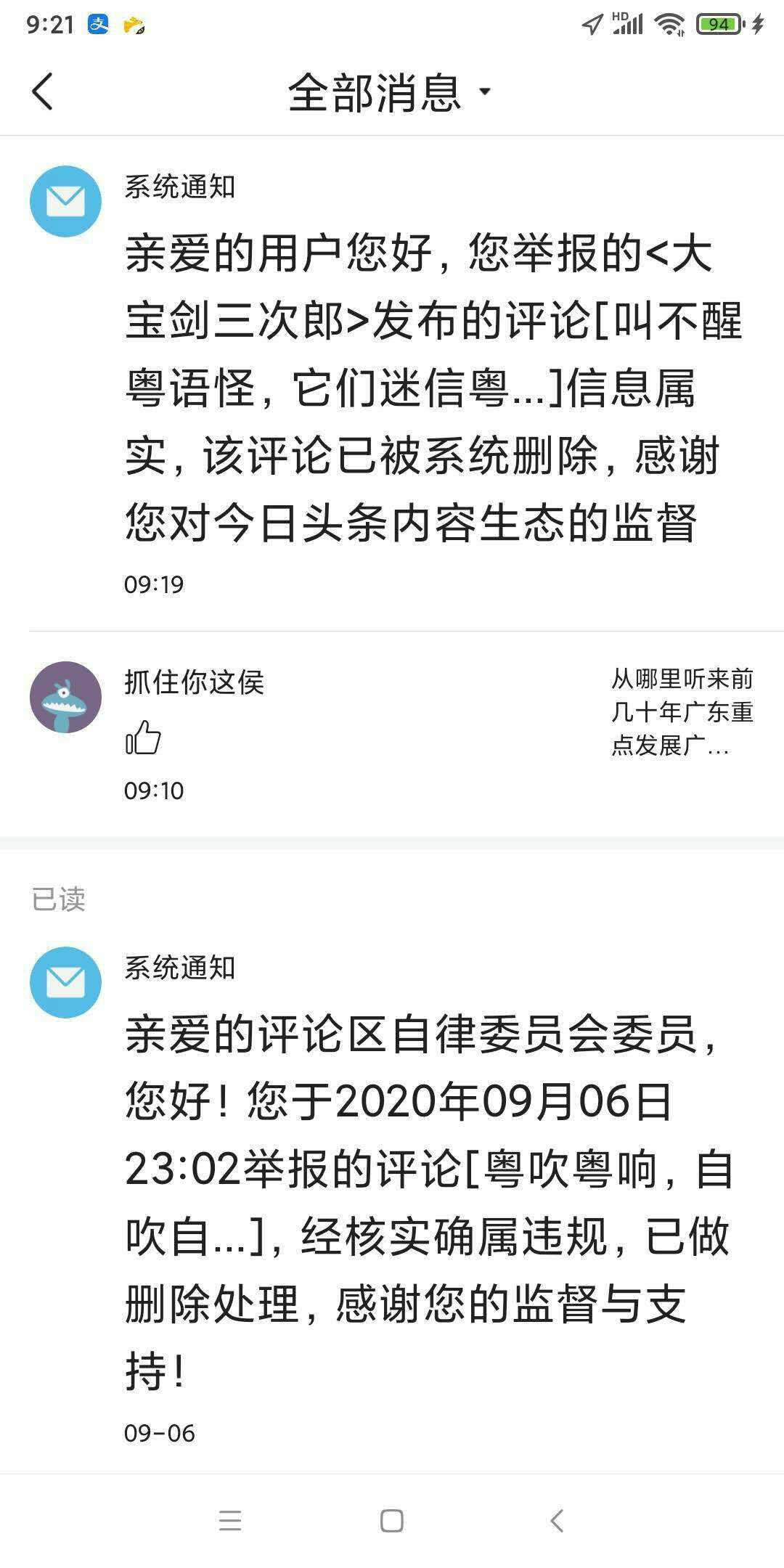Go to the system home screen
This screenshot has width=784, height=1568.
(x=392, y=1520)
